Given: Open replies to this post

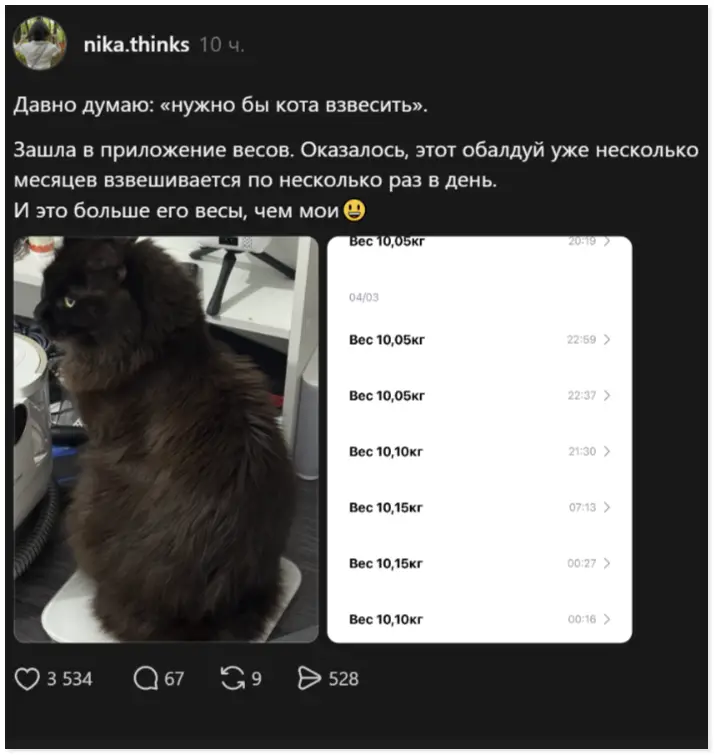Looking at the screenshot, I should point(146,679).
